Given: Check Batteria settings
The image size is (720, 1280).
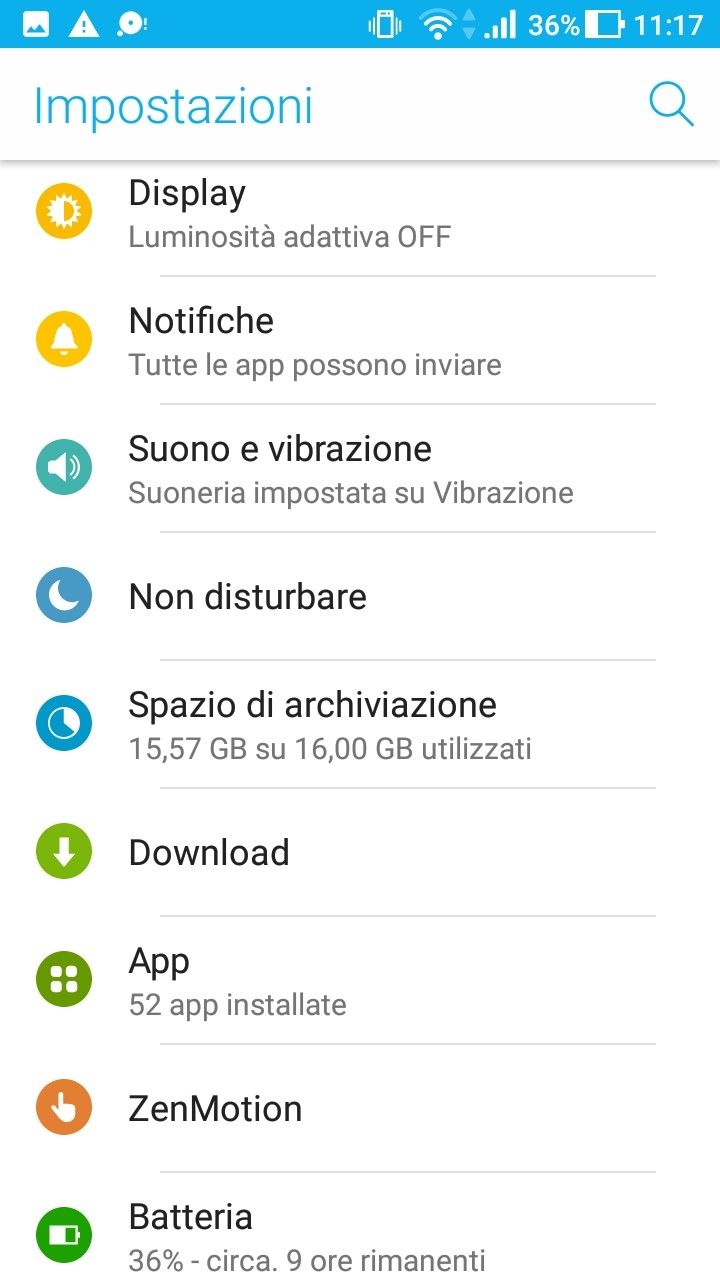Looking at the screenshot, I should pos(360,1236).
